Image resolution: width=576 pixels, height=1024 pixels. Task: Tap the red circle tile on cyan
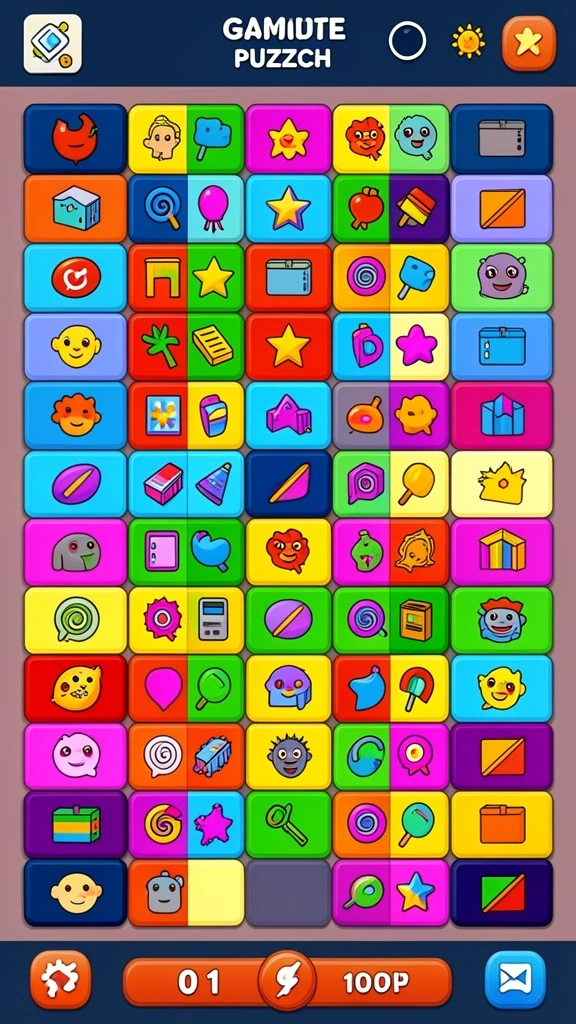[76, 278]
